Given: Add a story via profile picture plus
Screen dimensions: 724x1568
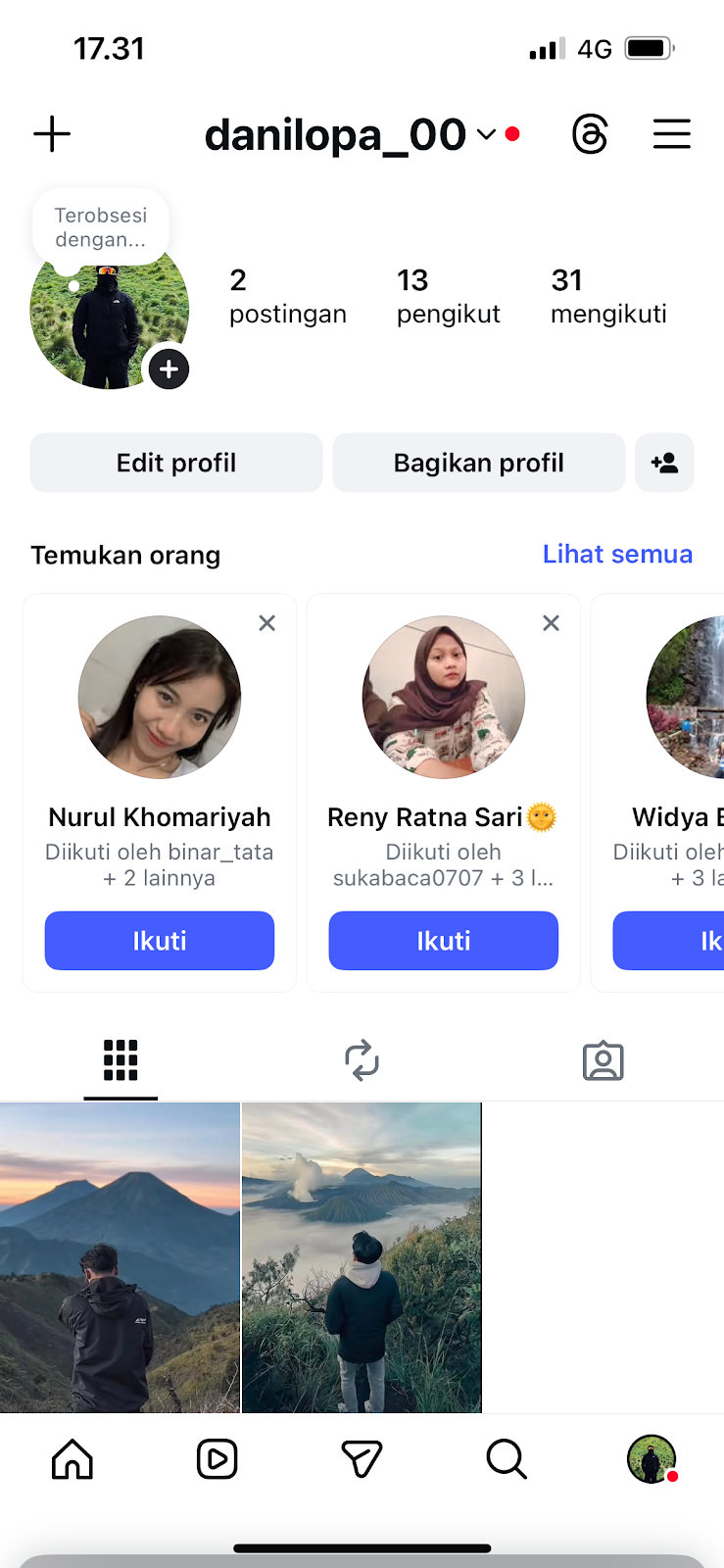Looking at the screenshot, I should pyautogui.click(x=169, y=369).
